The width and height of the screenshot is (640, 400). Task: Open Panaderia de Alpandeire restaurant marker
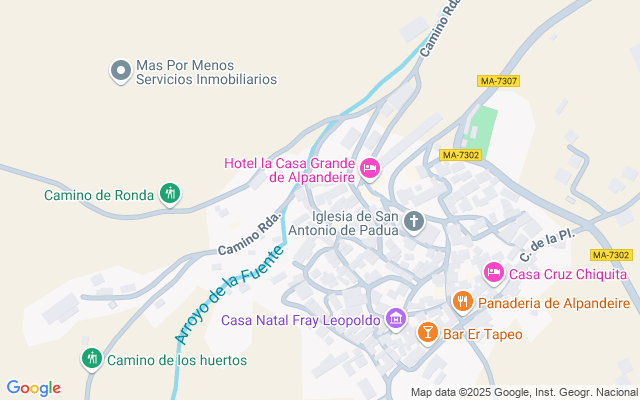coord(462,301)
